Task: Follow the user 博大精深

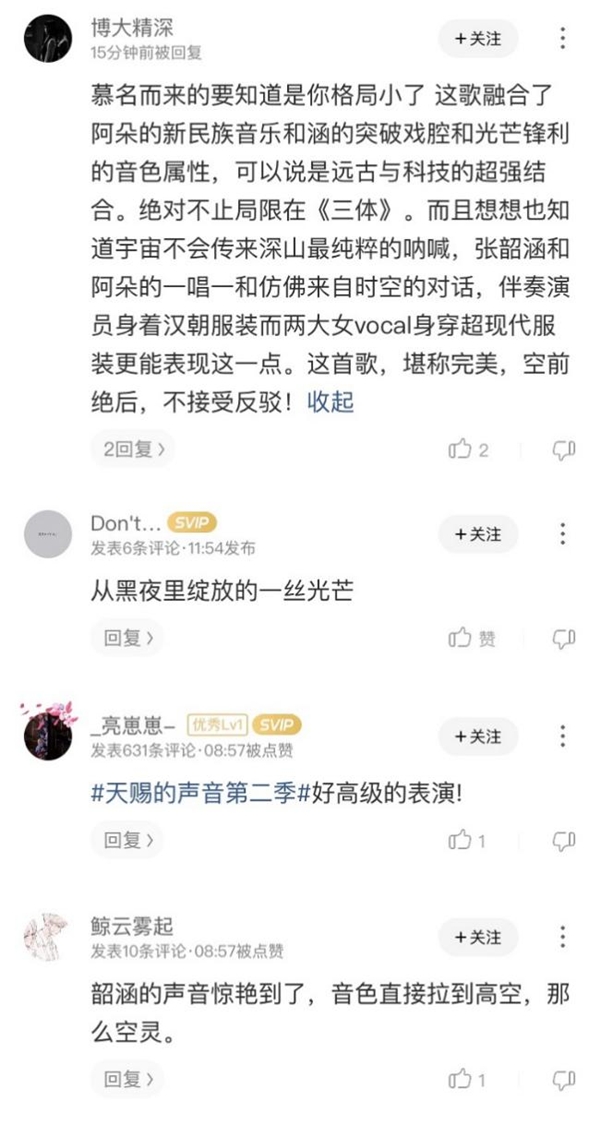Action: point(477,38)
